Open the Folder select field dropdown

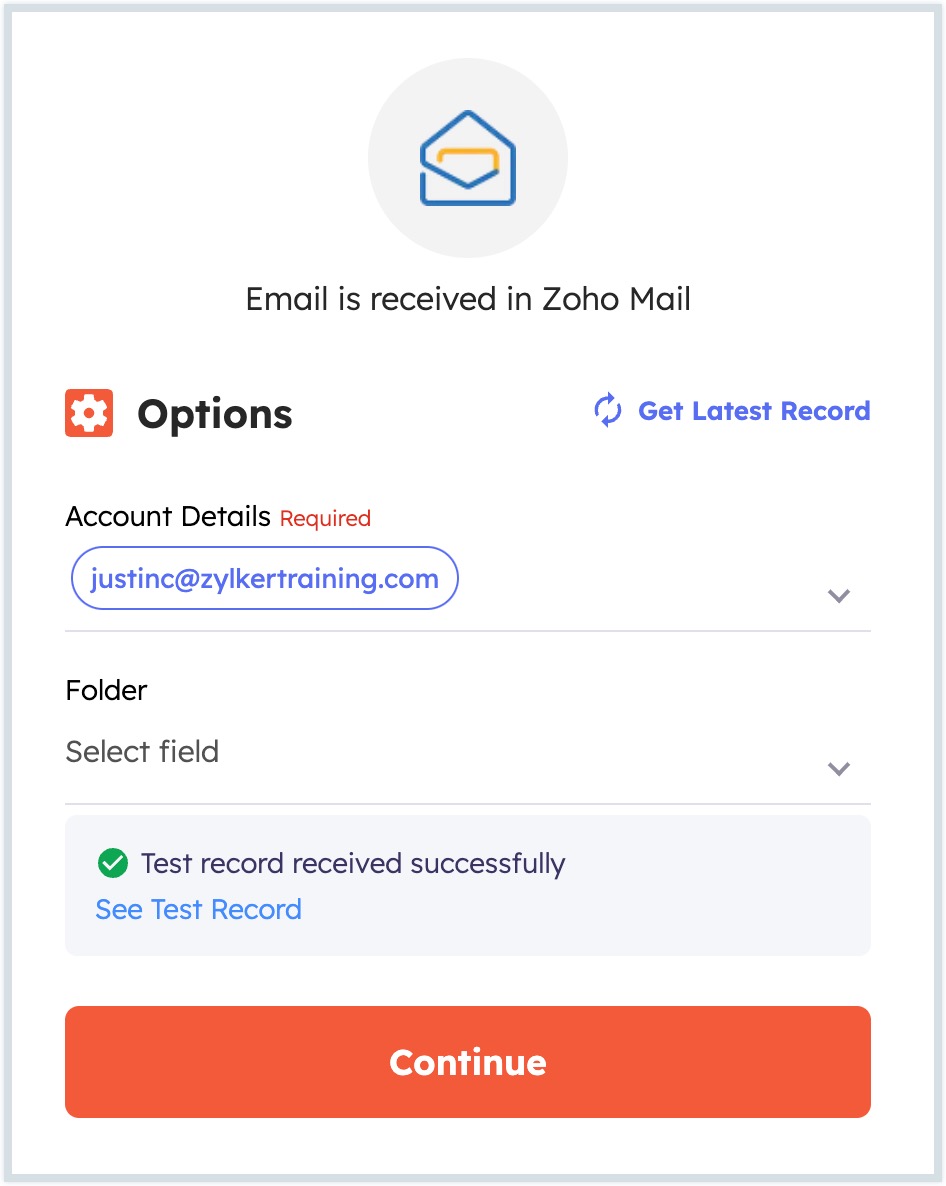pos(838,768)
